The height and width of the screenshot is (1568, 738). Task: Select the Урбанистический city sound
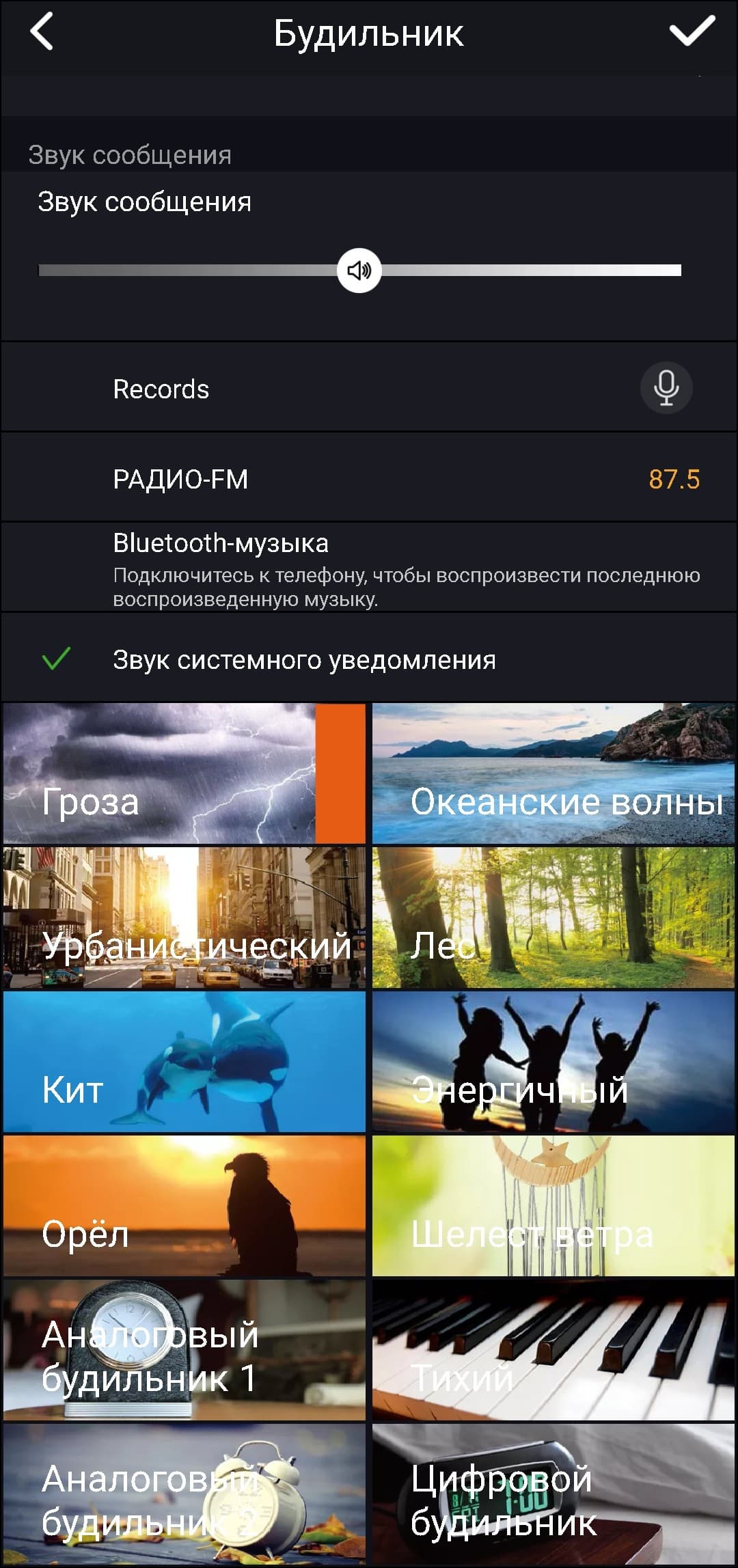click(184, 918)
